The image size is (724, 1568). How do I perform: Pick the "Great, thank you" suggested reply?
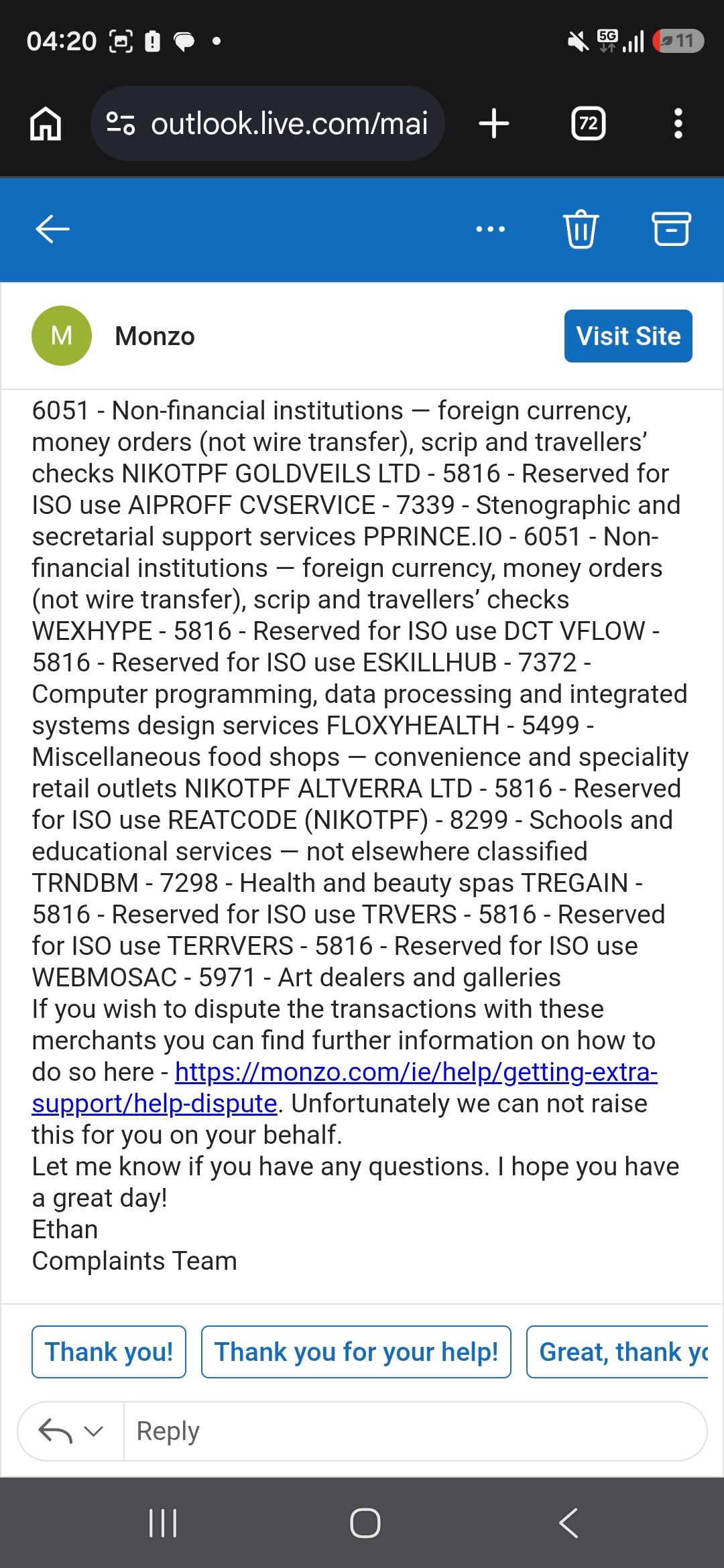click(617, 1352)
